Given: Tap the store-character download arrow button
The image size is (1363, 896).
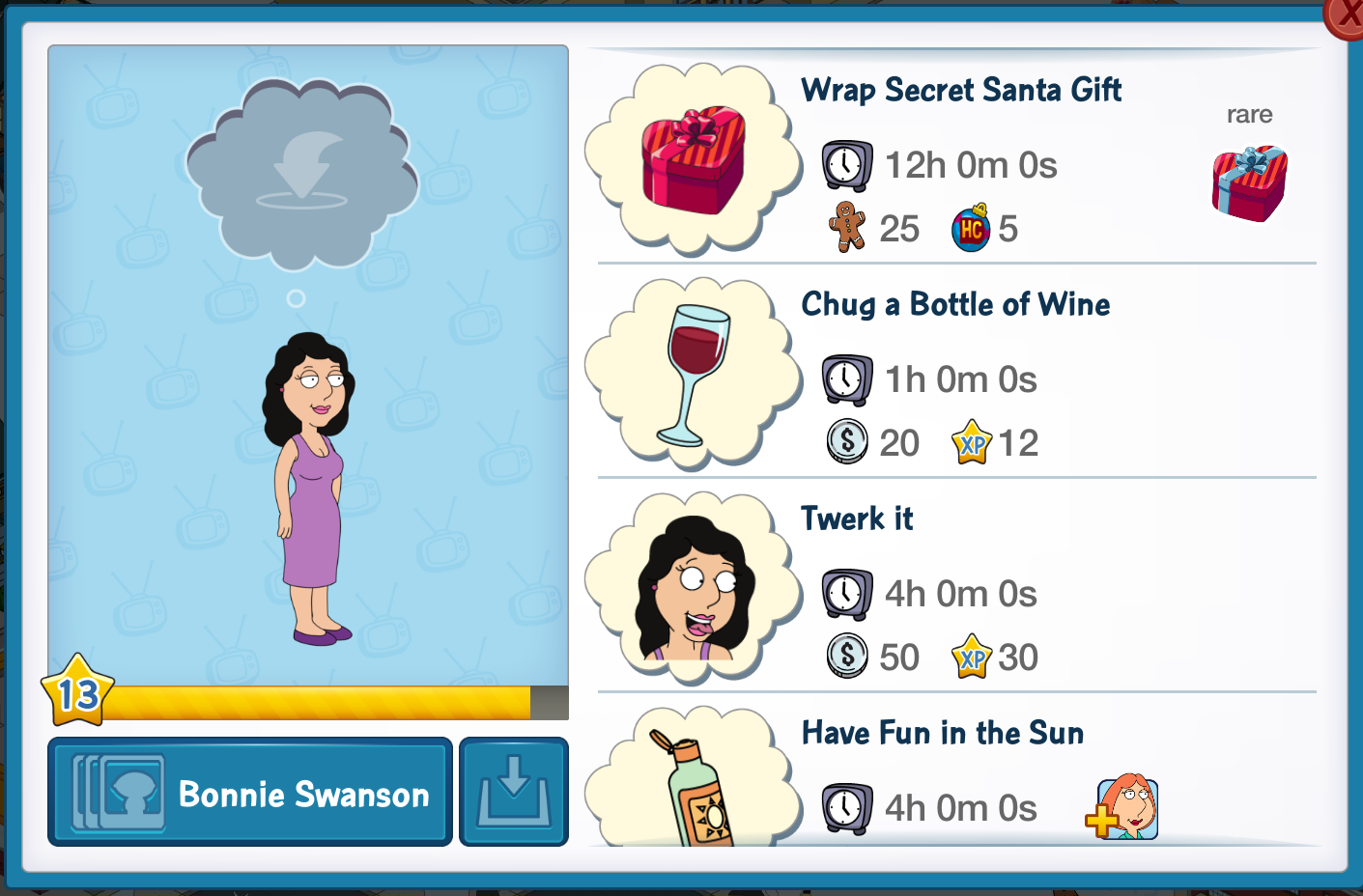Looking at the screenshot, I should pyautogui.click(x=513, y=793).
